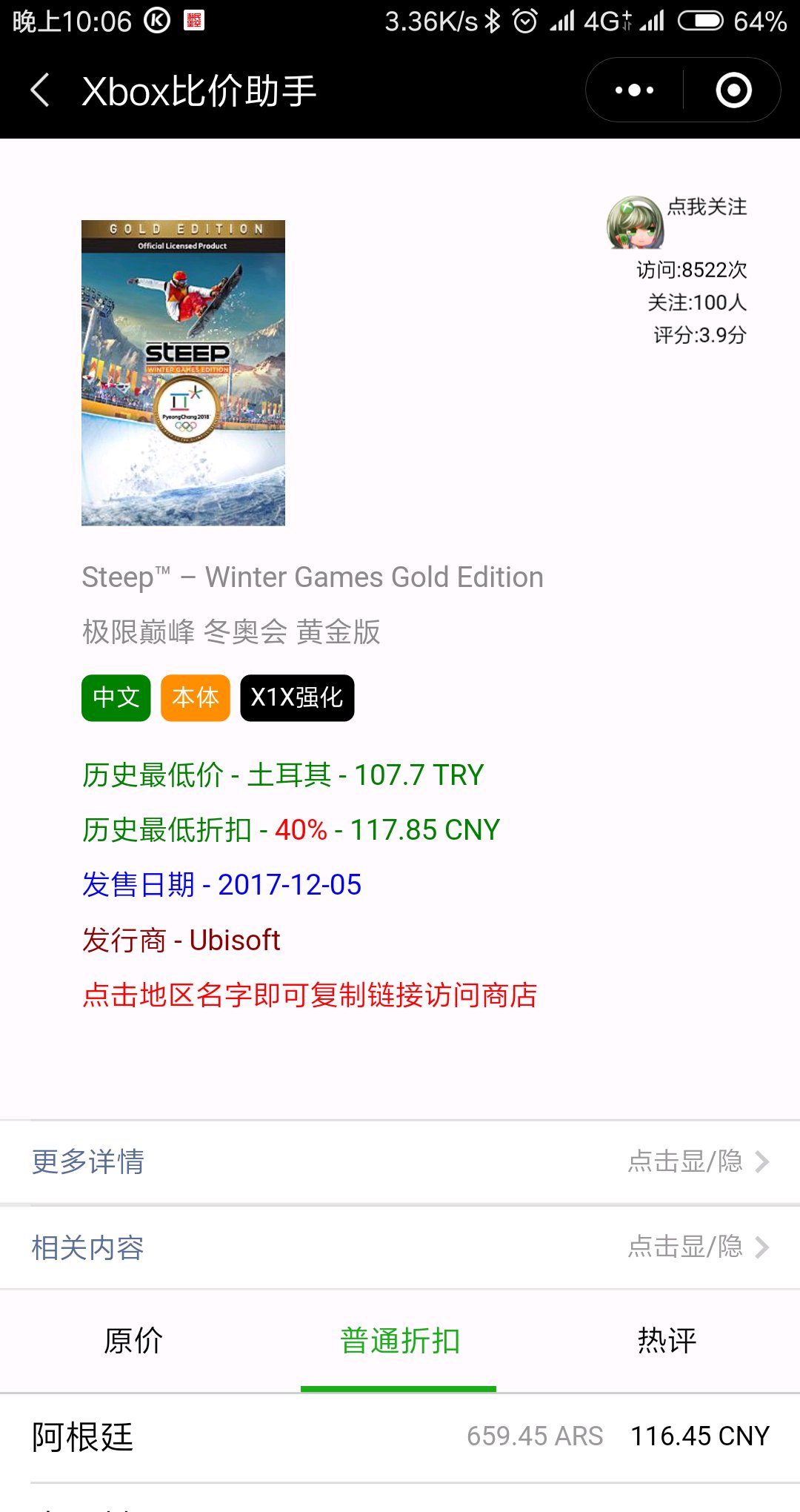The height and width of the screenshot is (1512, 800).
Task: Switch to the 原价 tab
Action: coord(133,1341)
